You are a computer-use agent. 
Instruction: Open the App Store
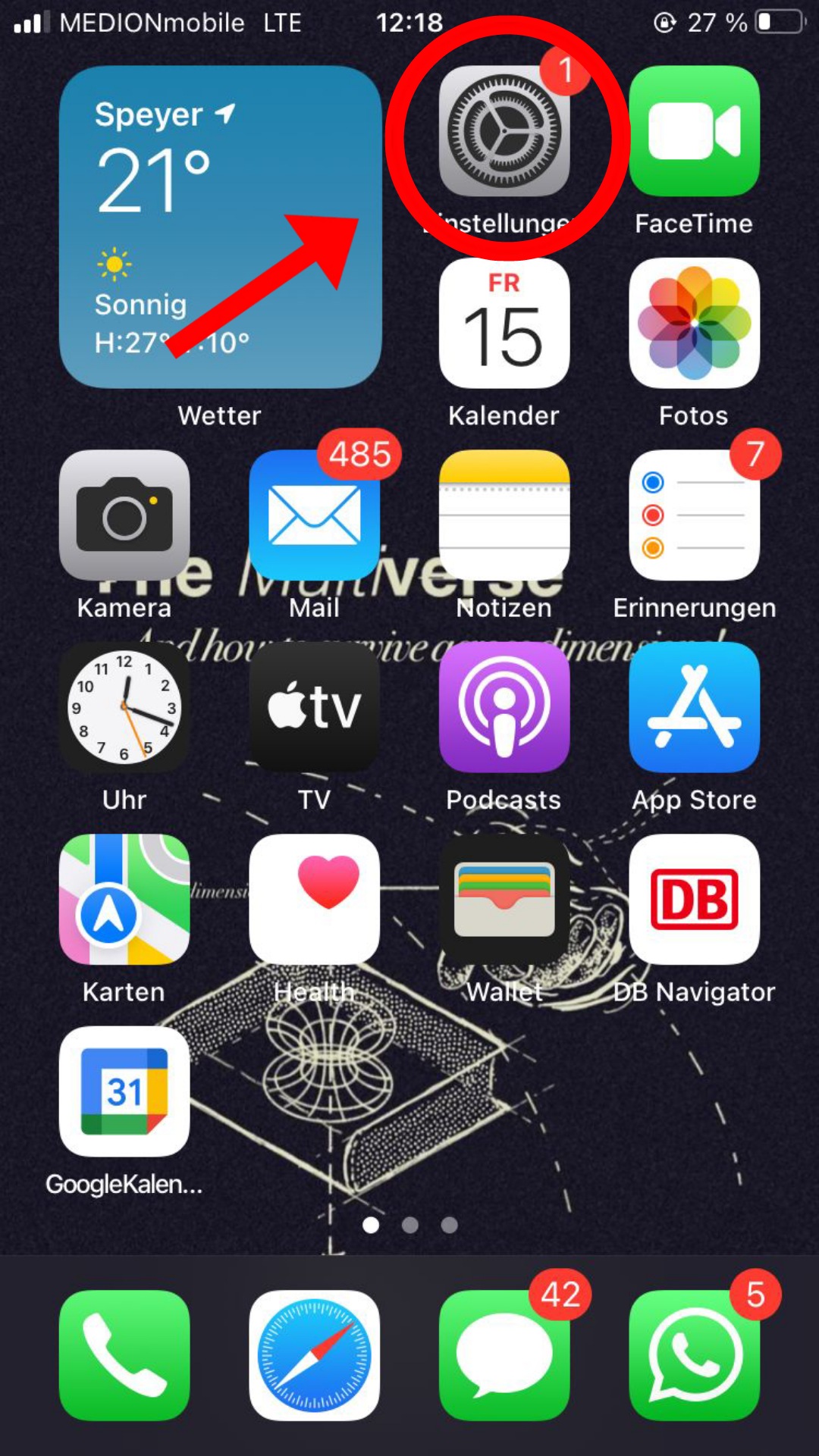694,707
